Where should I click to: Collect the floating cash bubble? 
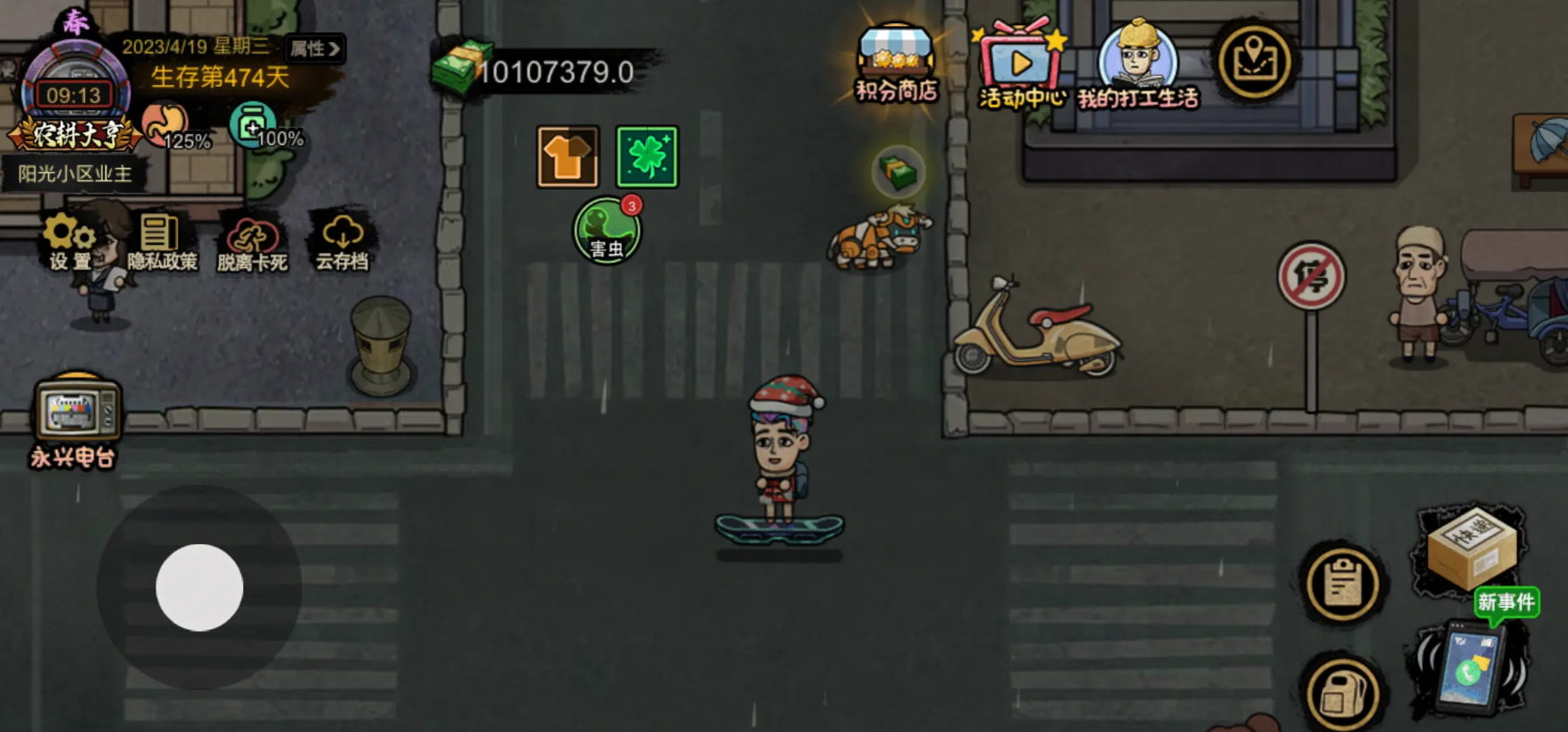coord(898,172)
